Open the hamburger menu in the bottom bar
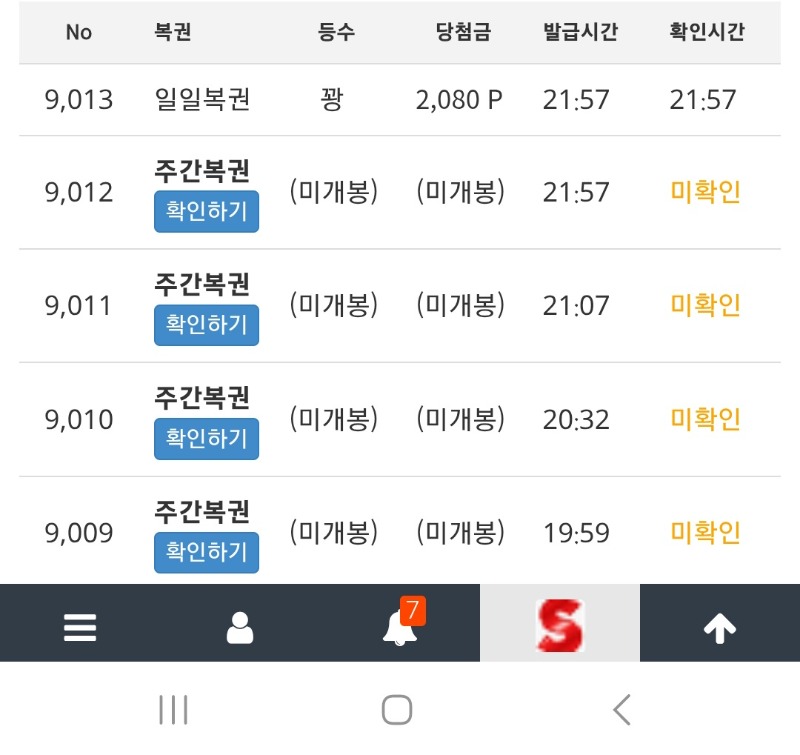This screenshot has width=800, height=755. tap(80, 627)
